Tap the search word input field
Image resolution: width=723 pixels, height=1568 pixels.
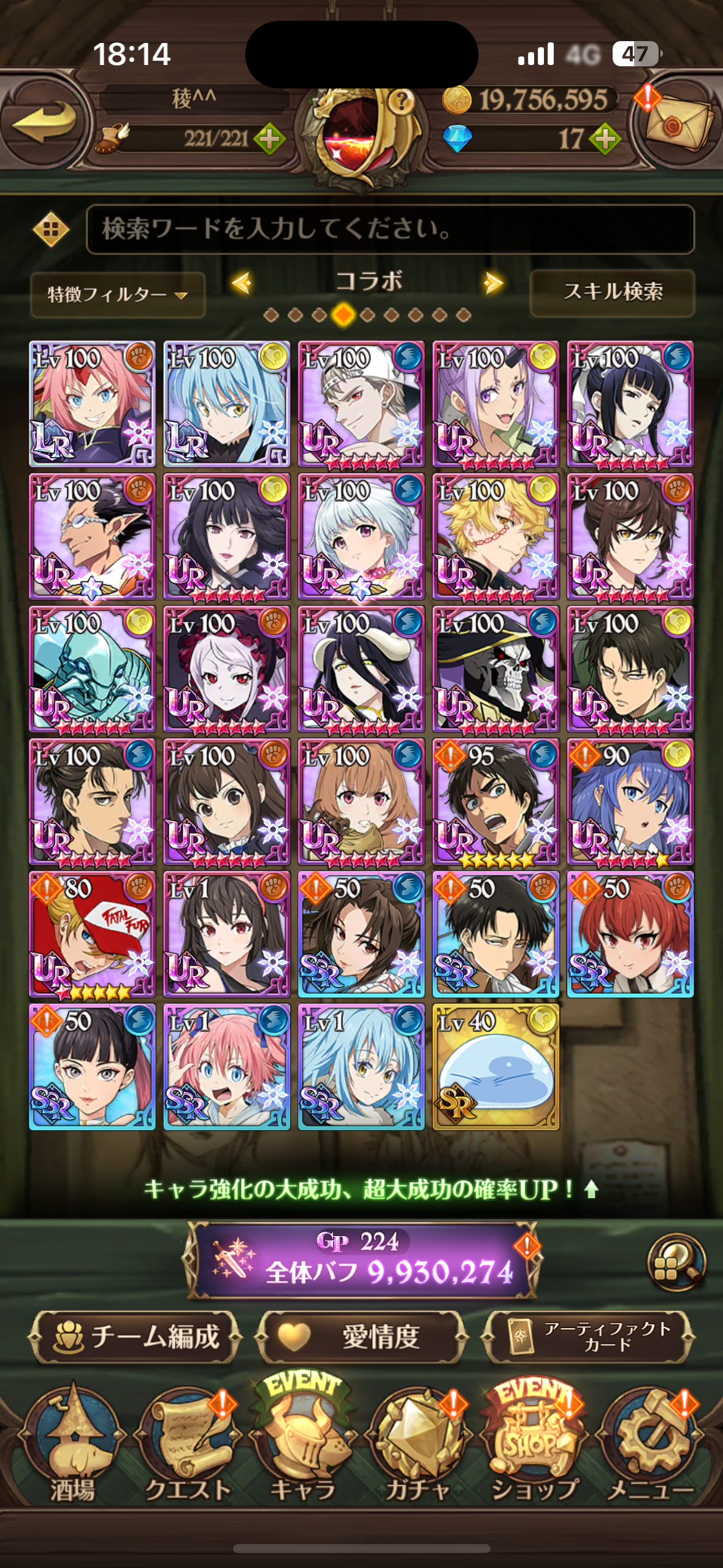(x=390, y=229)
